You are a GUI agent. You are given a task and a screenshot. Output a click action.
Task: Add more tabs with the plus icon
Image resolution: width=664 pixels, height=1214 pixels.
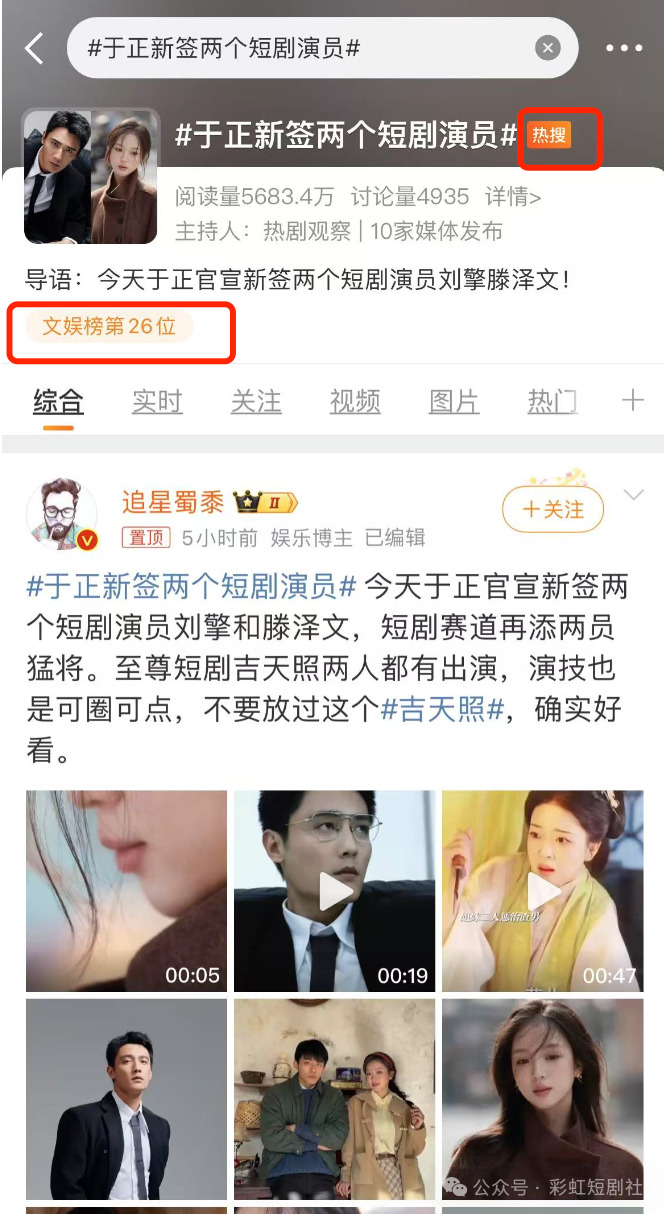click(632, 402)
